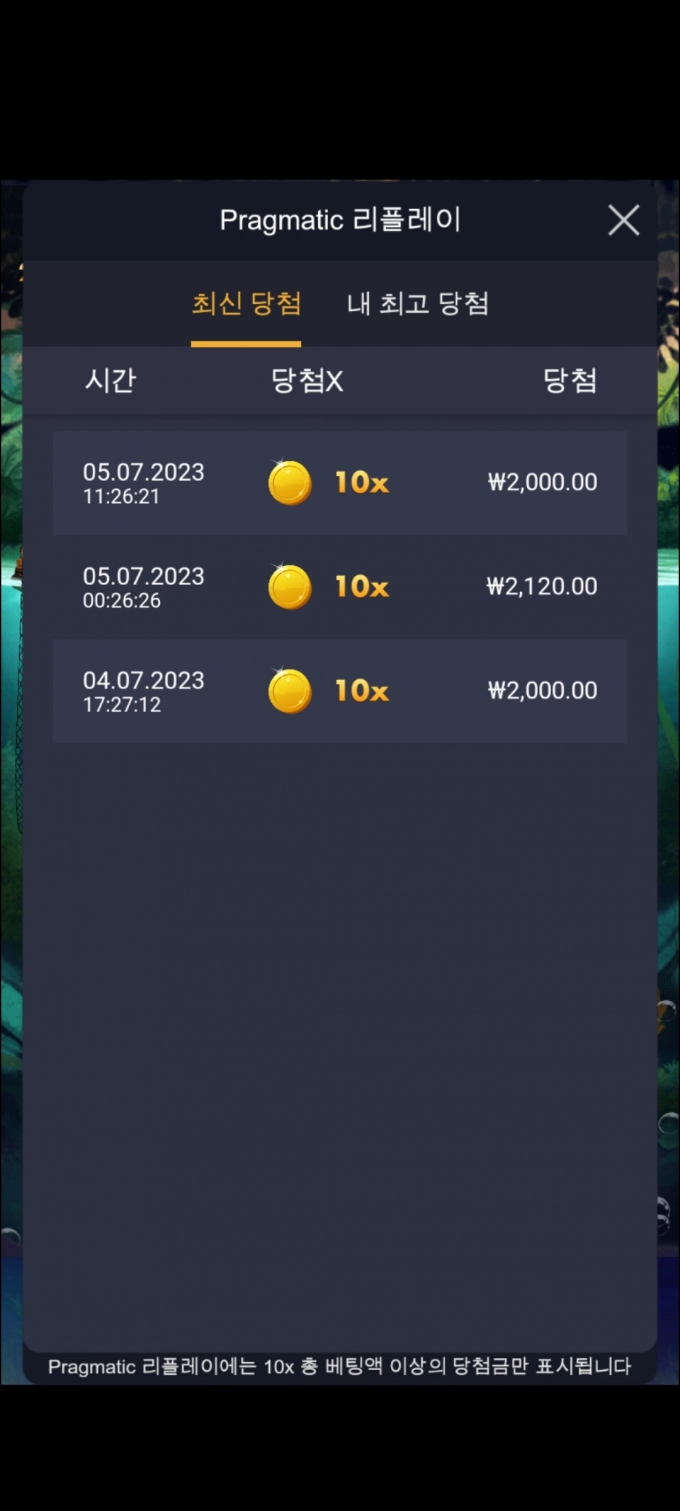Viewport: 680px width, 1511px height.
Task: Switch to the 내 최고 당첨 tab
Action: tap(417, 304)
